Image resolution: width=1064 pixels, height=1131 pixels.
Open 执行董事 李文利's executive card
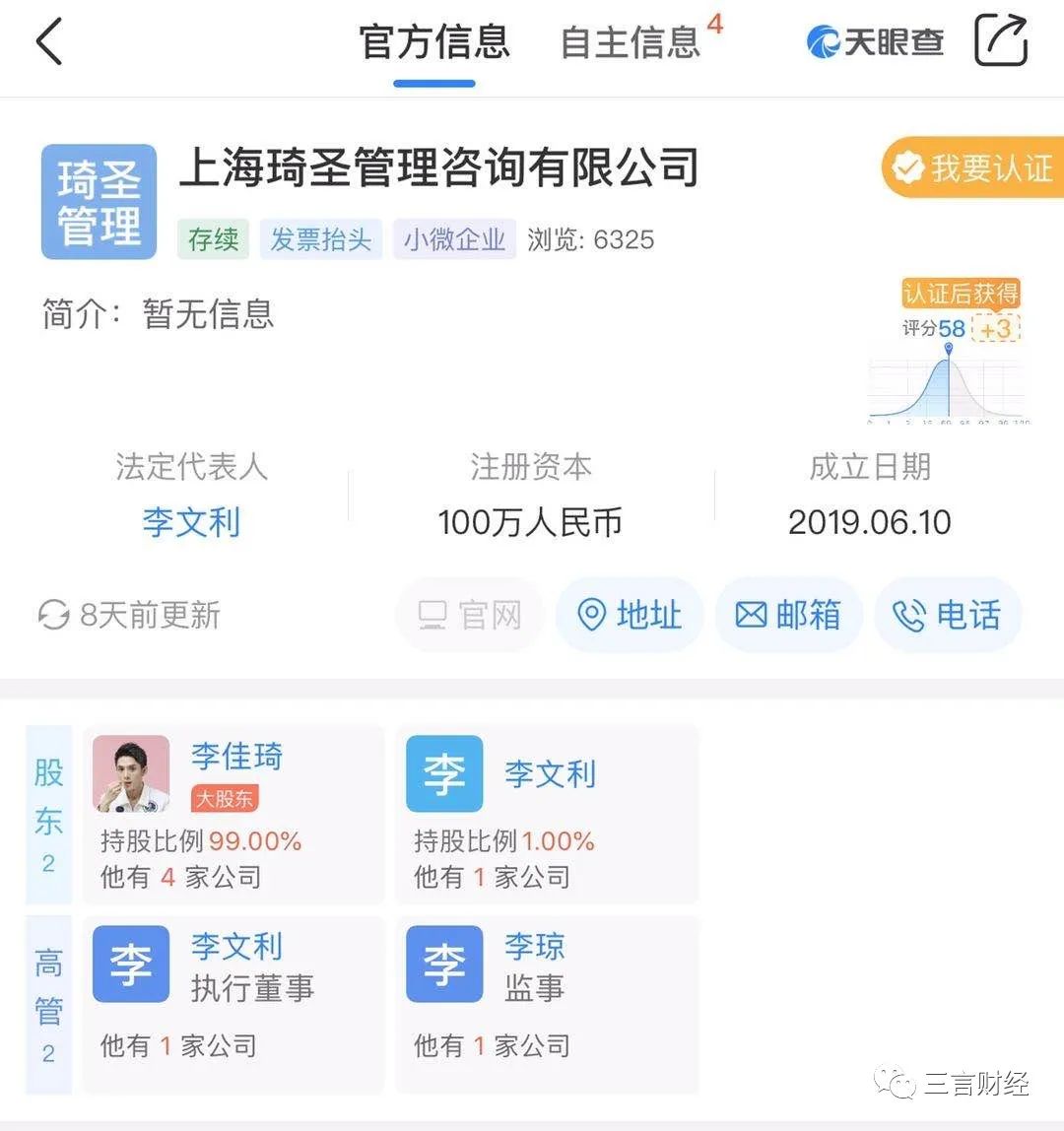point(233,1004)
